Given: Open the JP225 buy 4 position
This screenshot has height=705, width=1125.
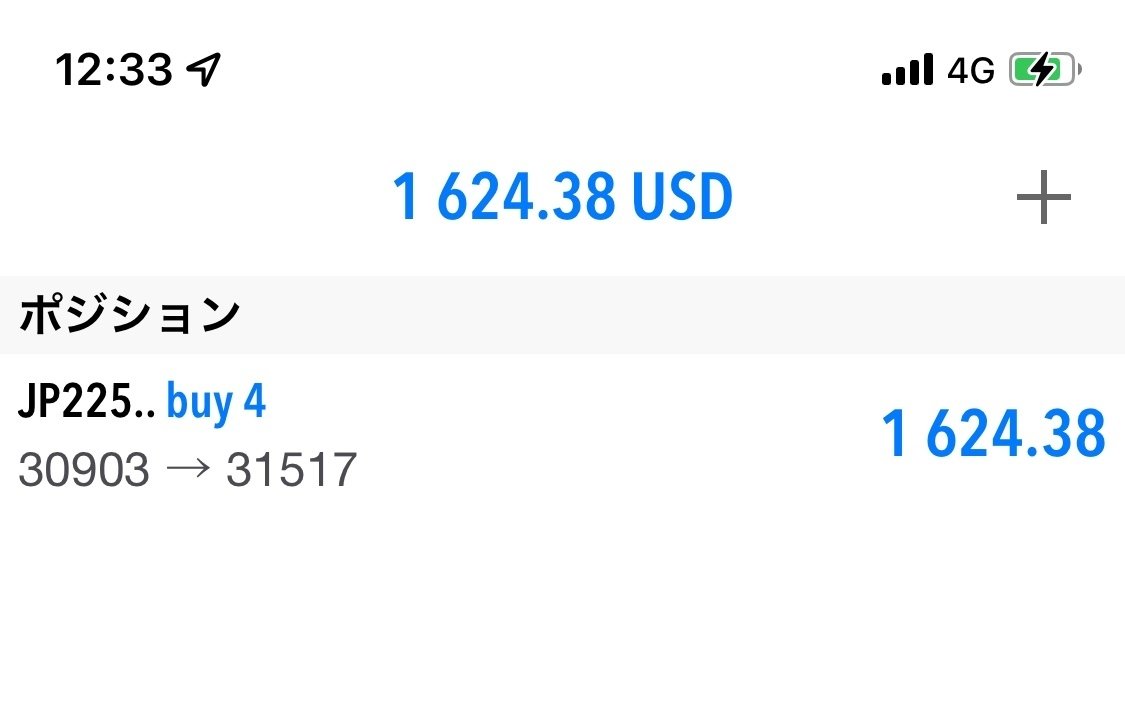Looking at the screenshot, I should (560, 435).
